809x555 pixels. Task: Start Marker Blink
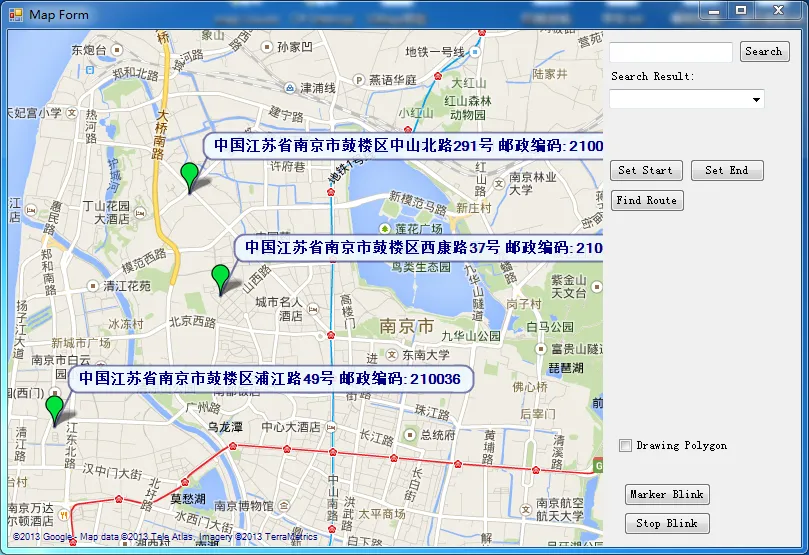point(667,494)
